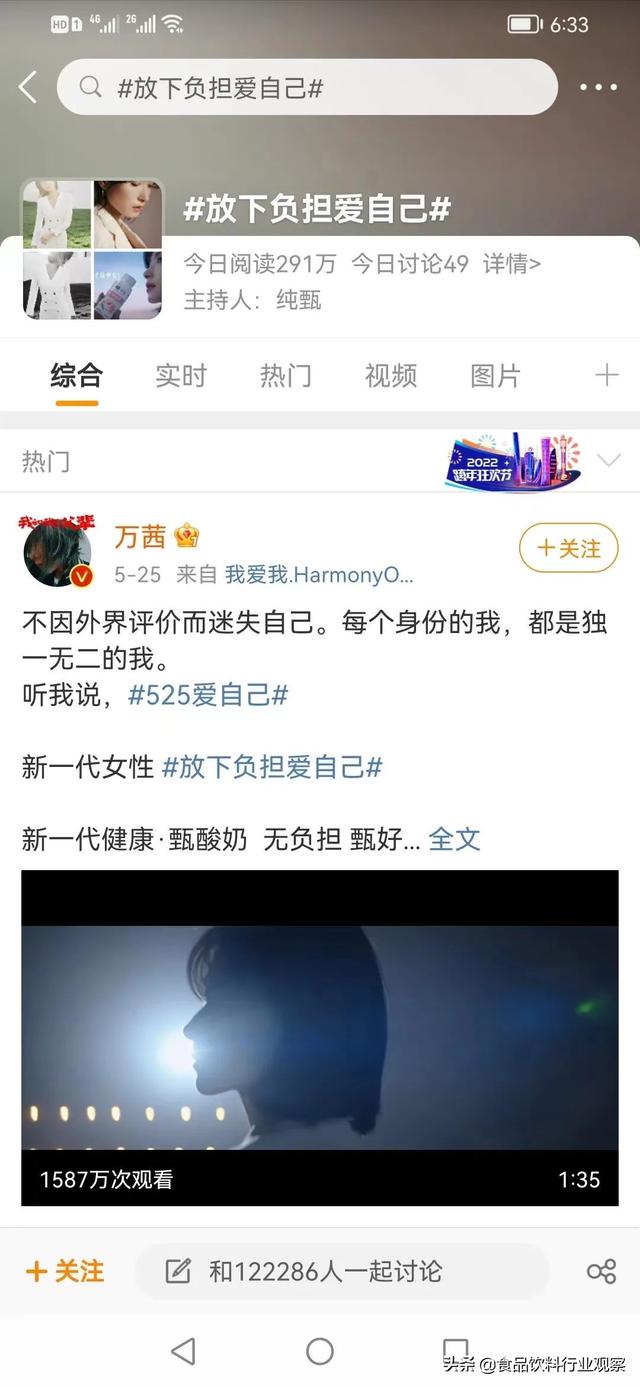The image size is (640, 1387).
Task: Expand the 热门 sort dropdown chevron
Action: [x=608, y=460]
